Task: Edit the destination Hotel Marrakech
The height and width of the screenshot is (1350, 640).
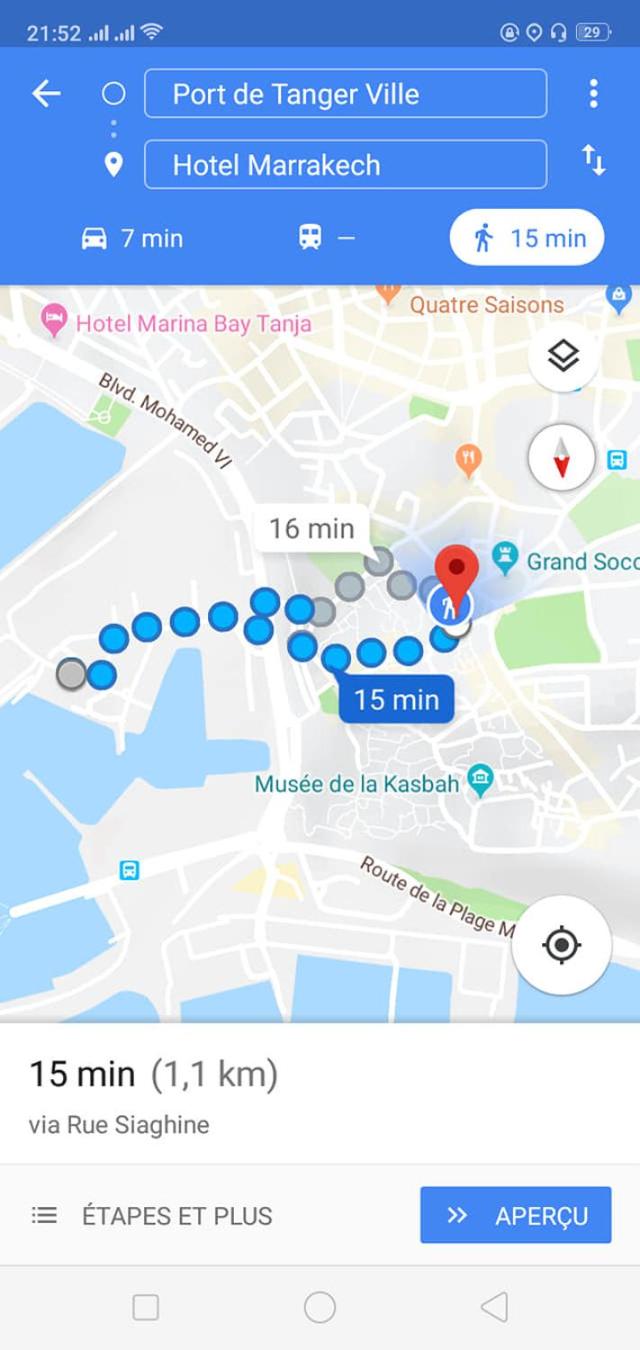Action: [x=345, y=165]
